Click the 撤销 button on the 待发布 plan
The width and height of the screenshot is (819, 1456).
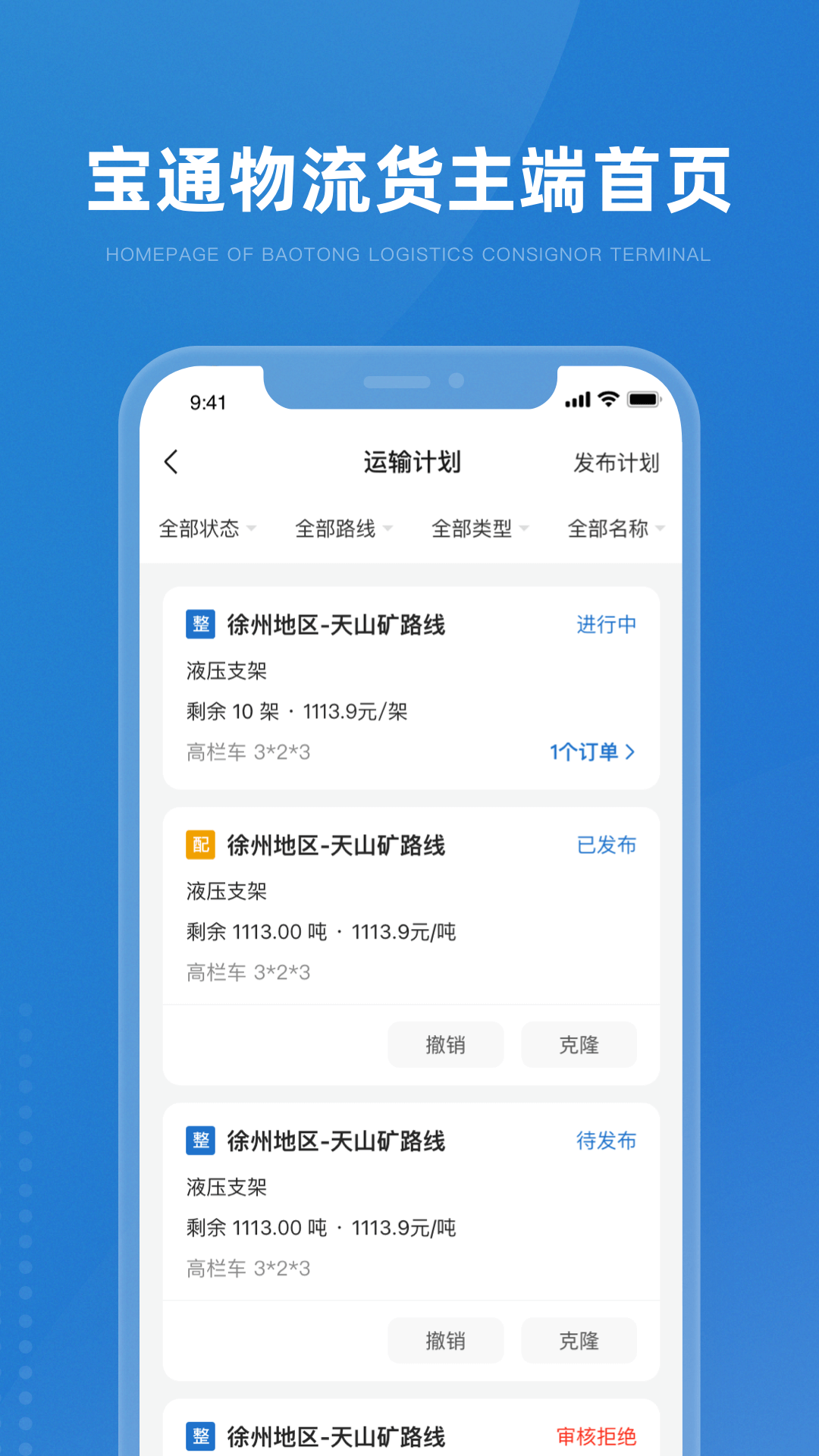pos(445,1340)
